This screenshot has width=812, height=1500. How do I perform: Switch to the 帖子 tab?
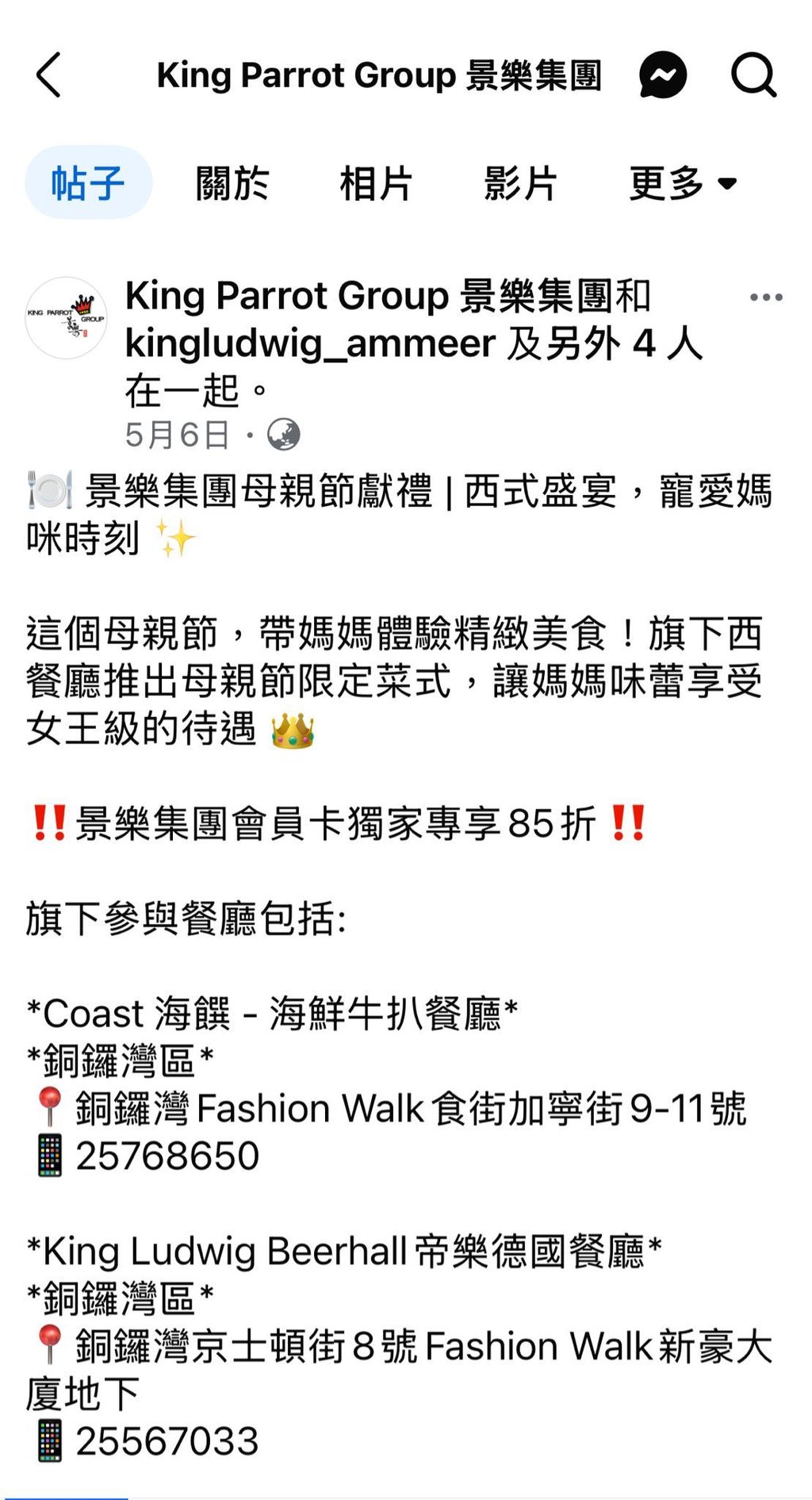pos(88,183)
